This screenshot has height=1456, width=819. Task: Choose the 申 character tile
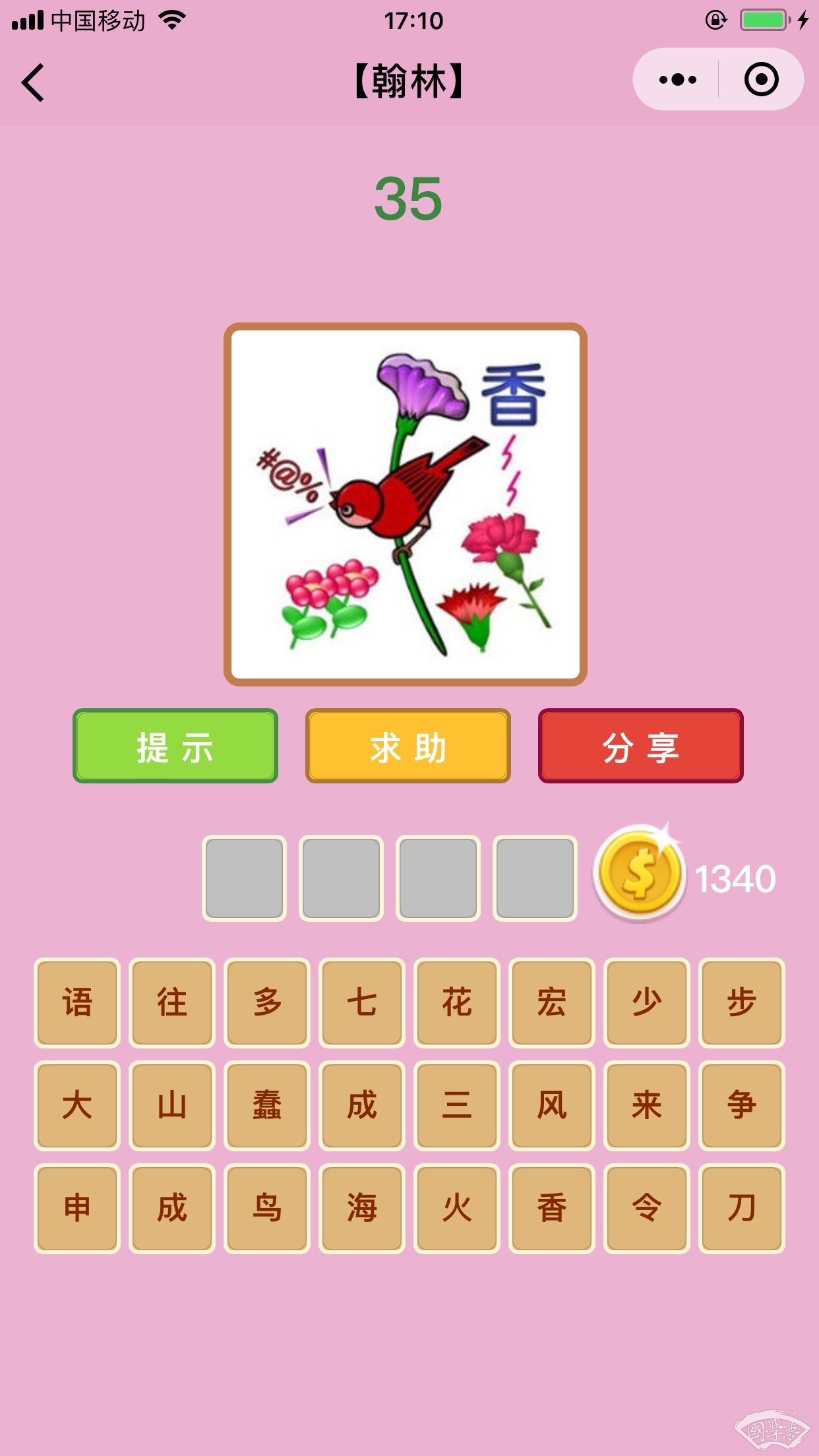click(x=77, y=1208)
